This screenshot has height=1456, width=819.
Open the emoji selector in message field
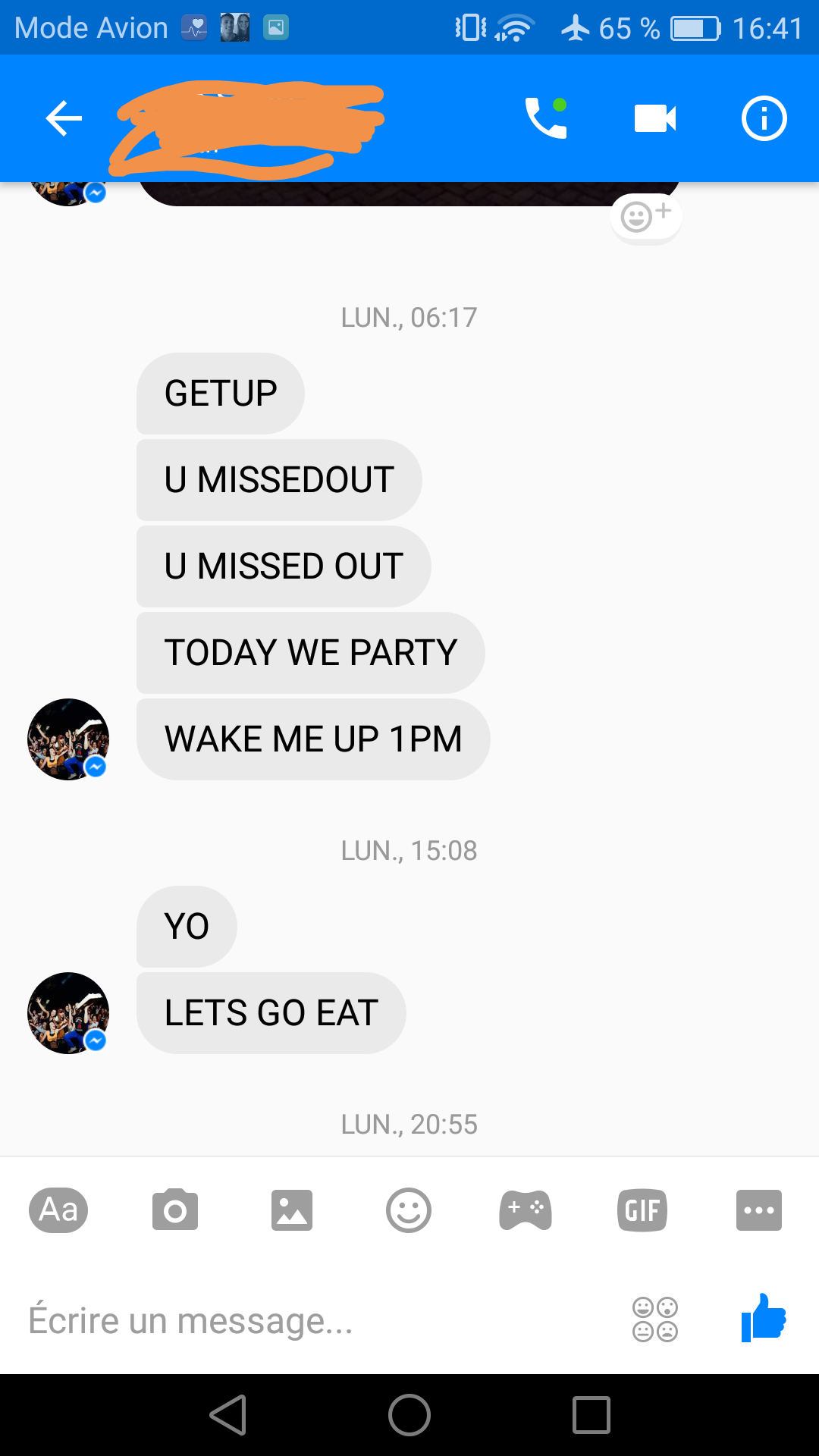click(655, 1319)
